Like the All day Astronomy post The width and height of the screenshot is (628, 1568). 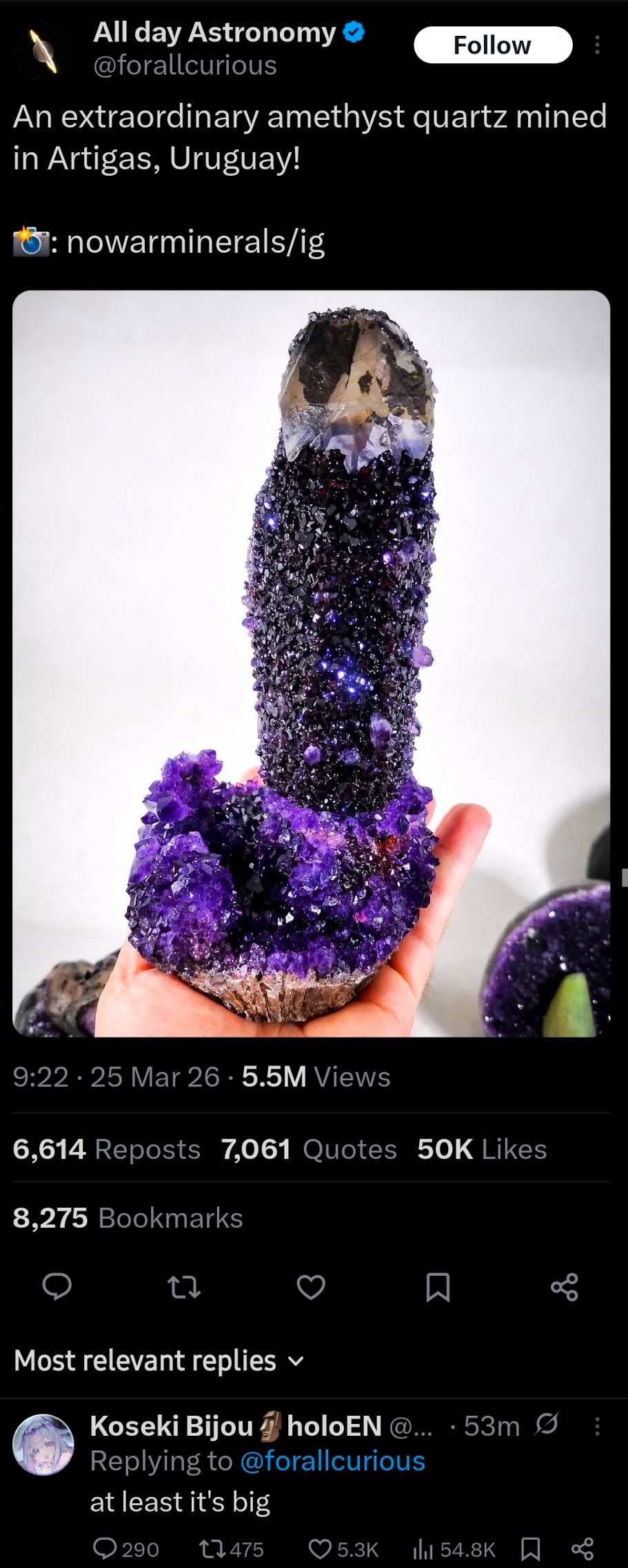point(311,1286)
